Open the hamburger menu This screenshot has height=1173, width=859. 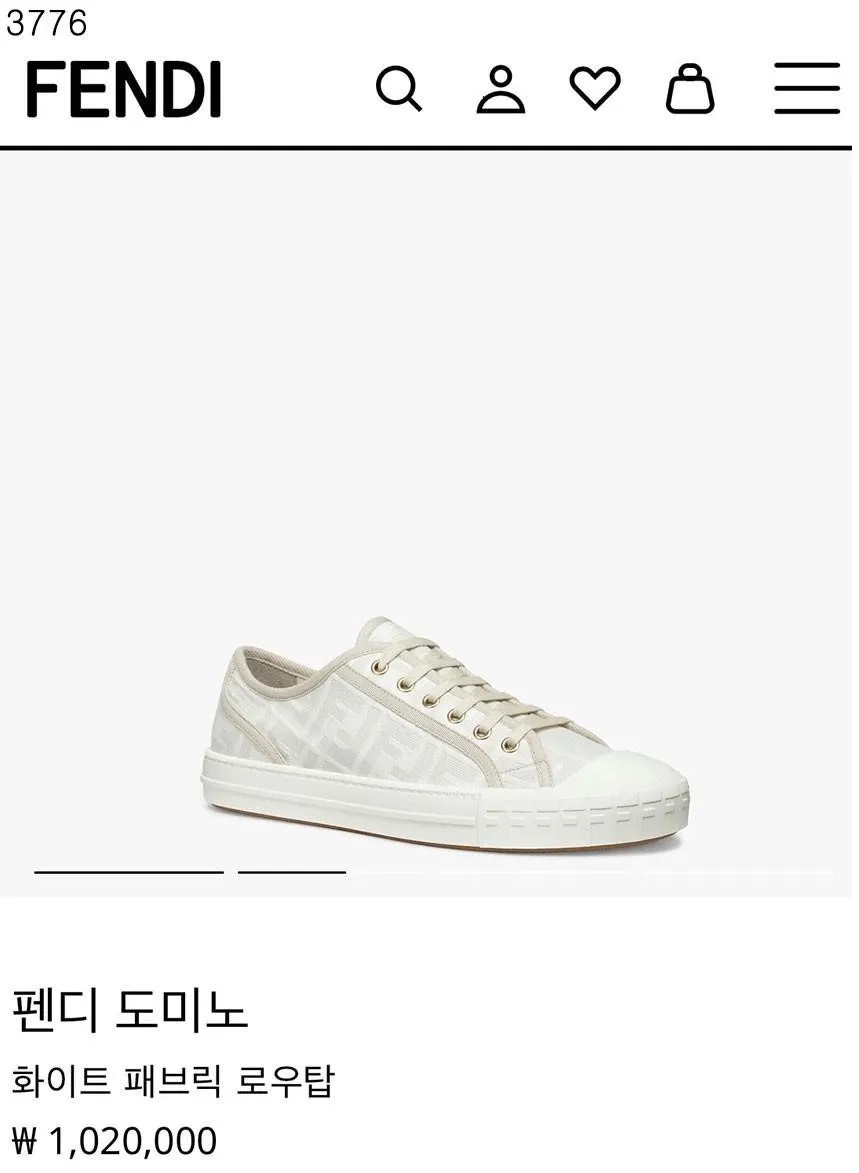[x=807, y=88]
